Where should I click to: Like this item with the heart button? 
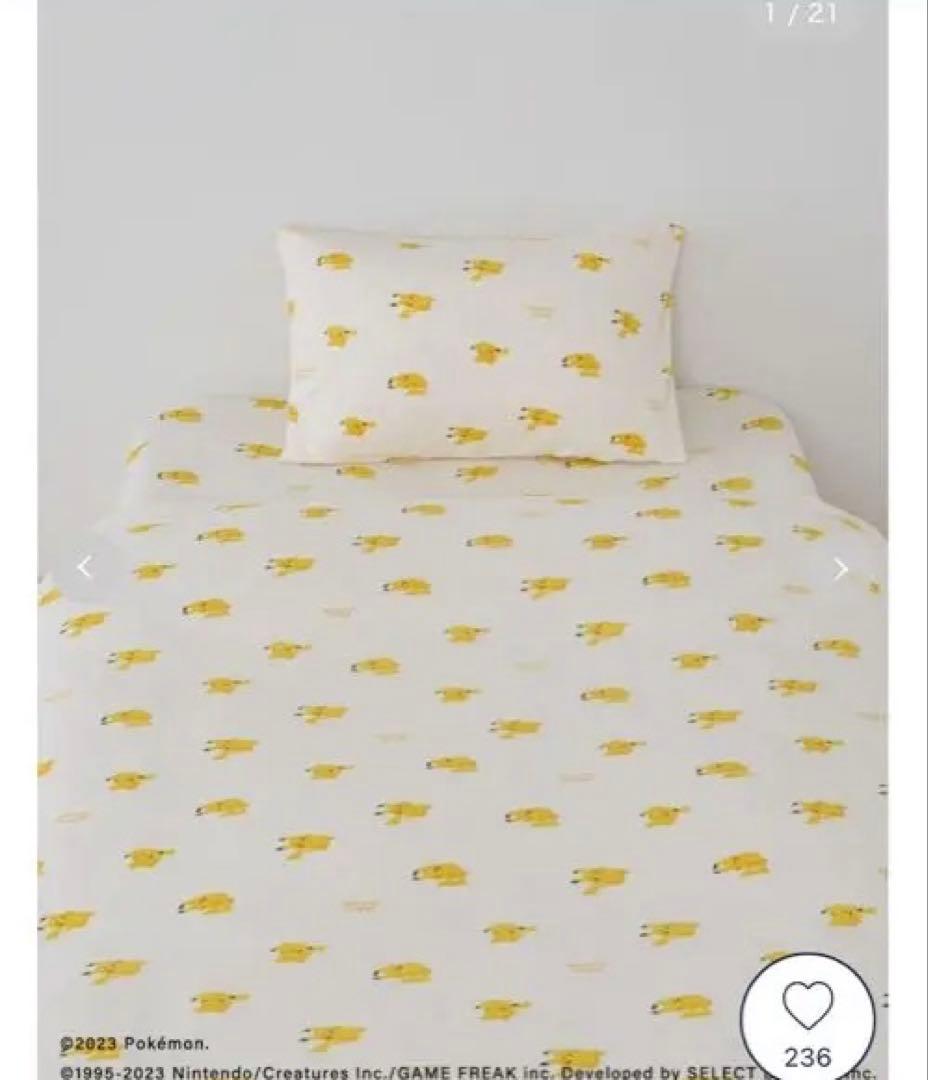click(807, 1010)
